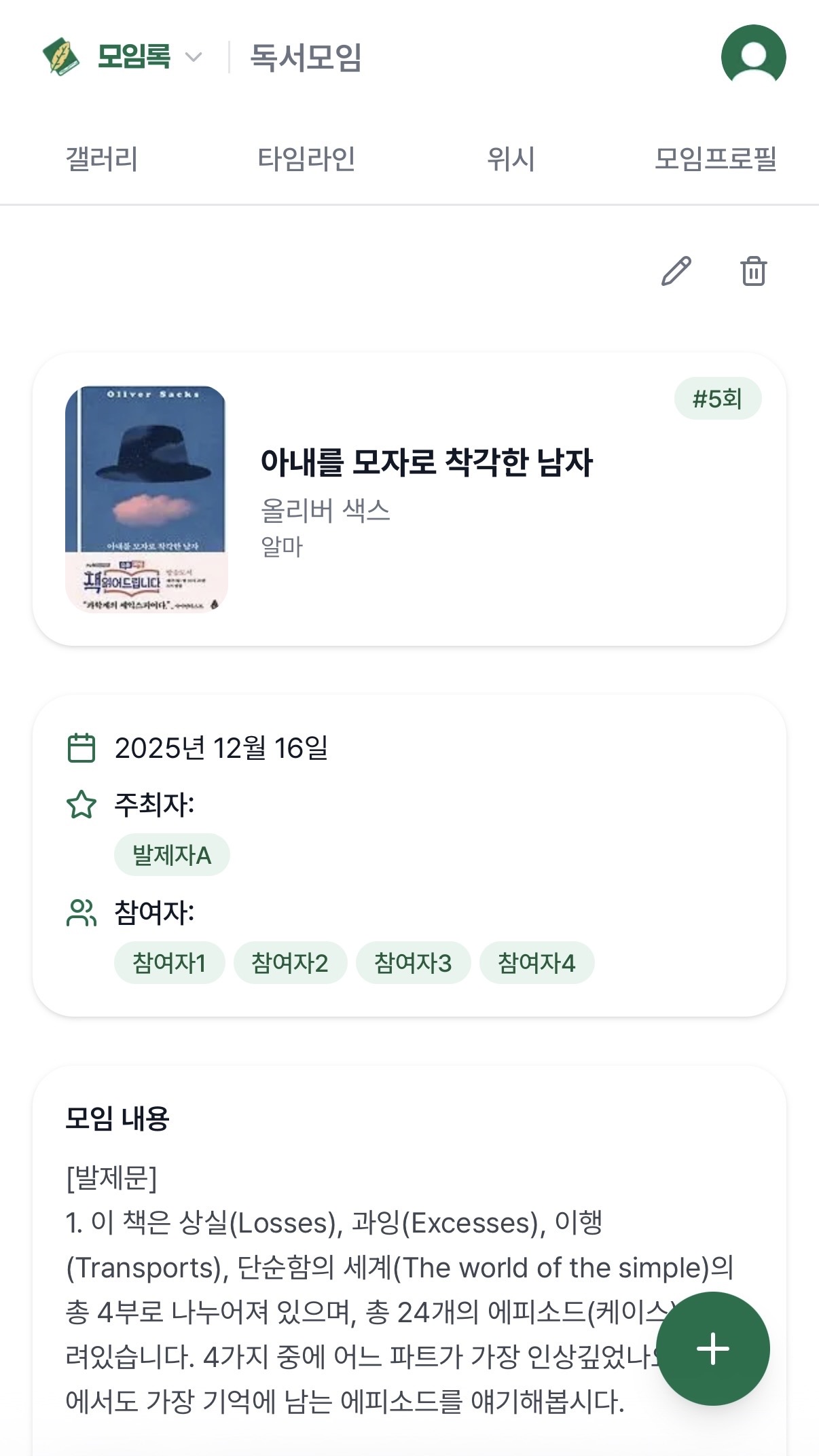
Task: Switch to the 갤러리 tab
Action: tap(103, 158)
